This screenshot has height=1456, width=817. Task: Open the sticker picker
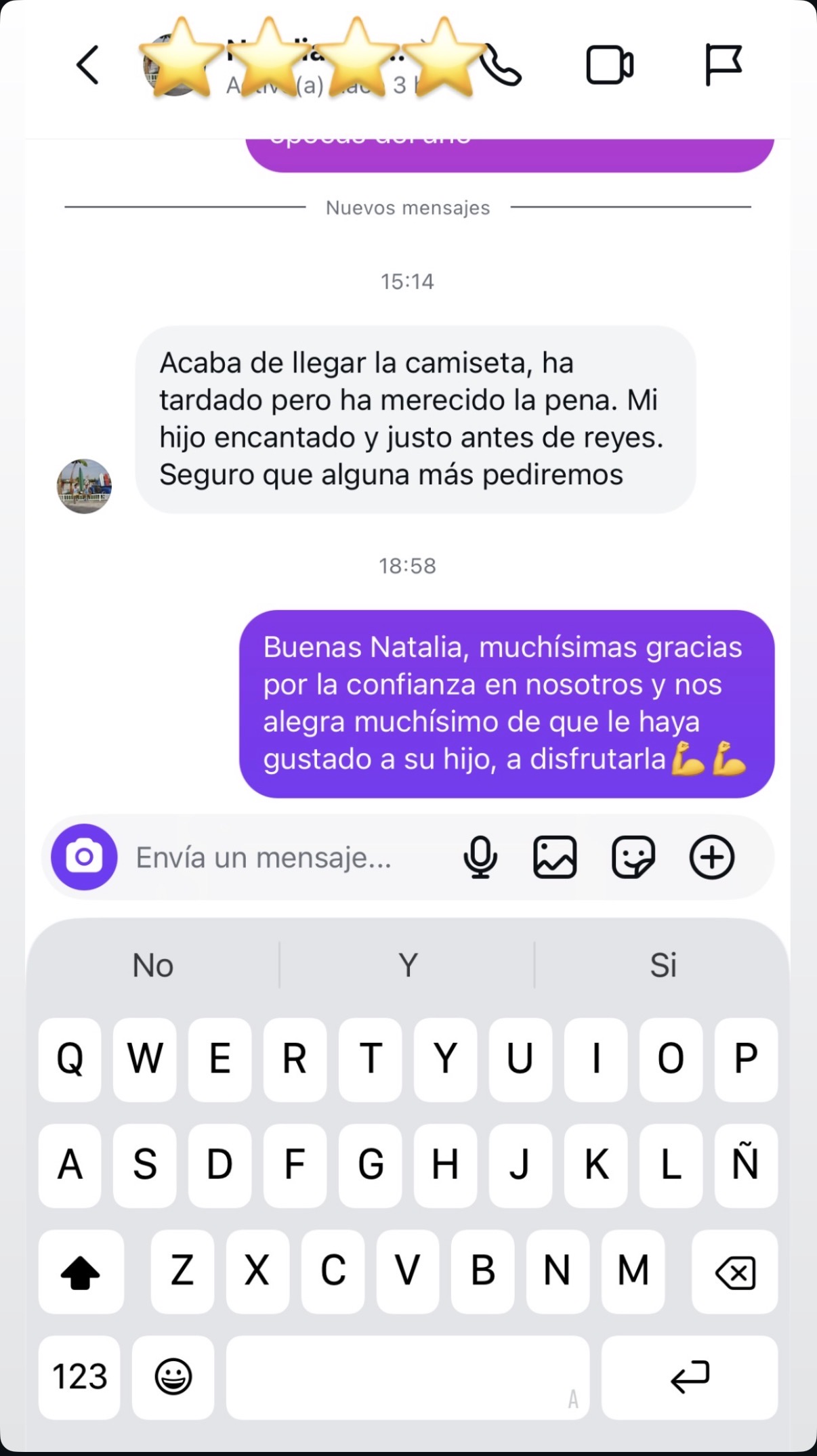tap(633, 857)
